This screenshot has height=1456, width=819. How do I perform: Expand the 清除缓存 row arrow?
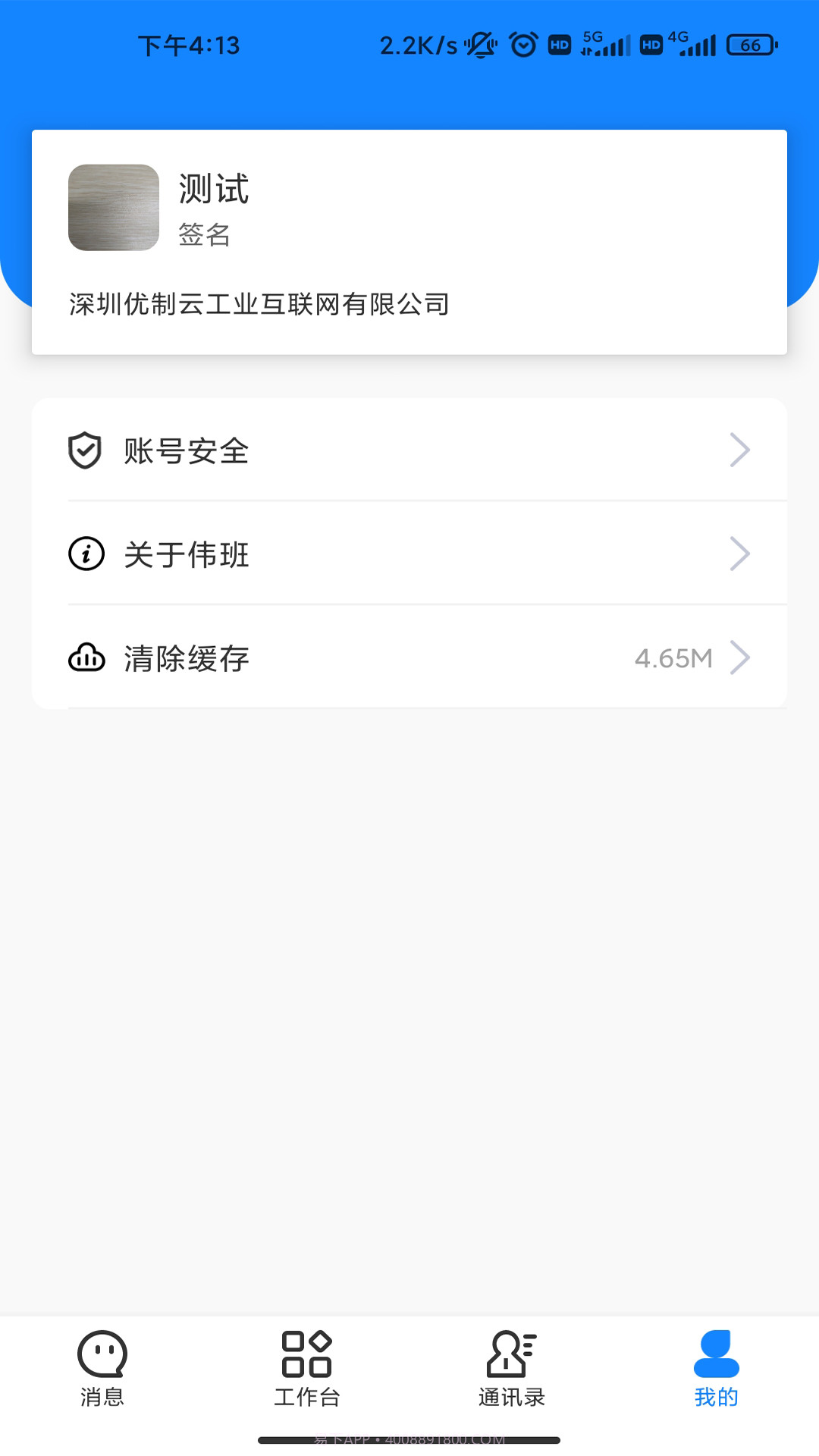[740, 657]
